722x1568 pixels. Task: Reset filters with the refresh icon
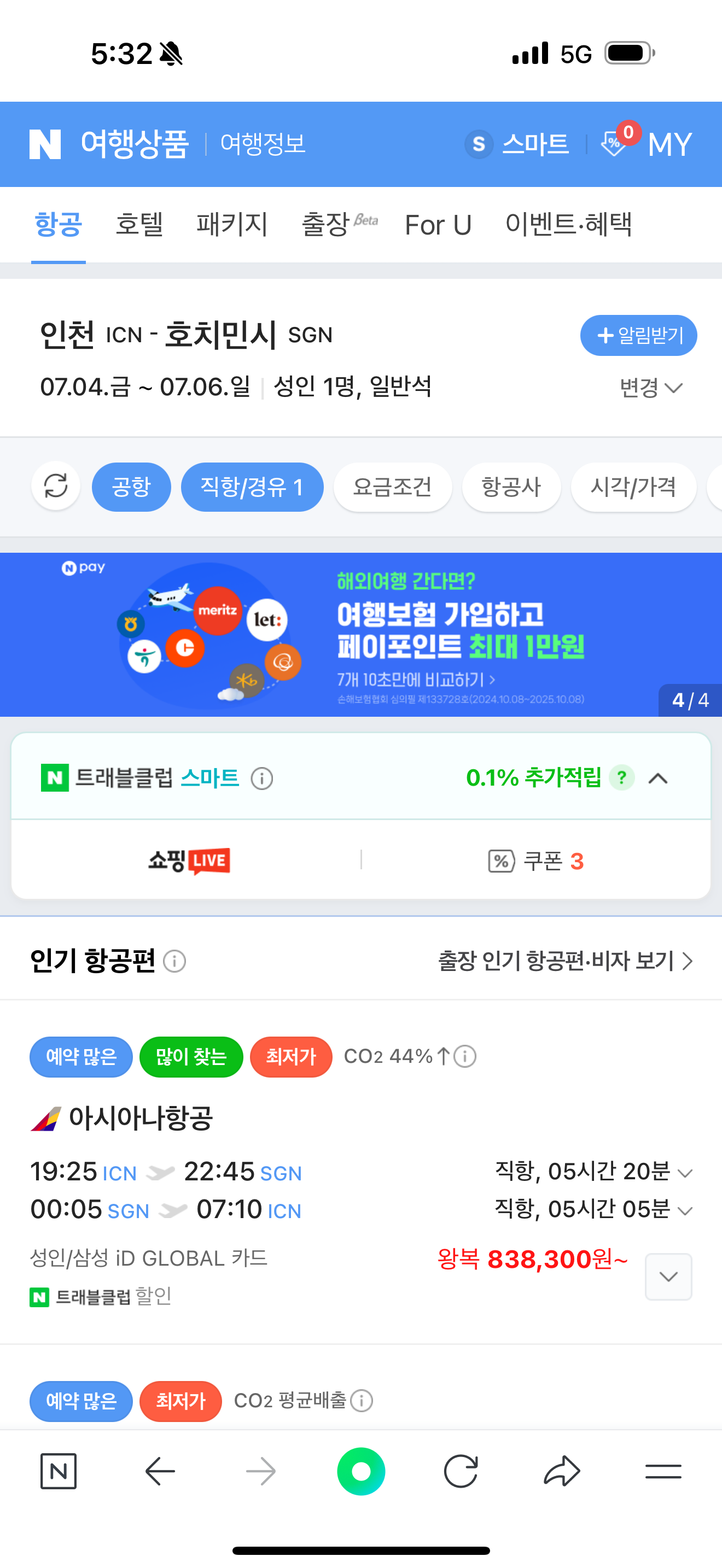[56, 487]
